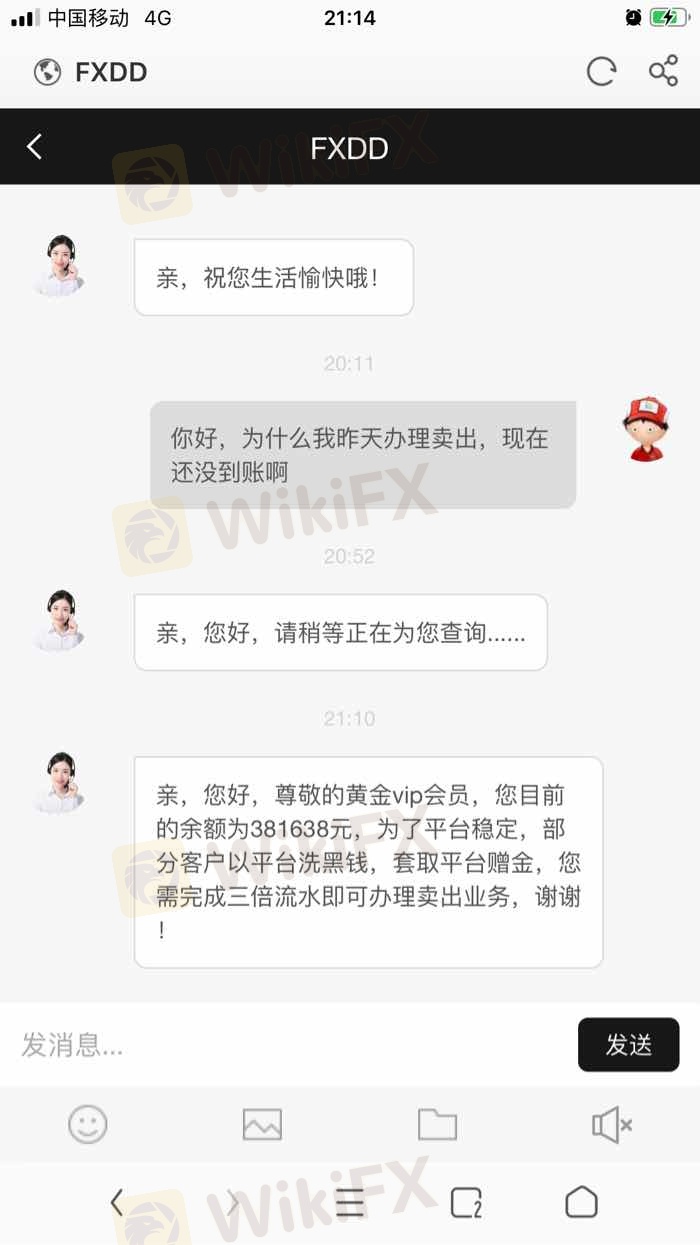Screen dimensions: 700x1245
Task: Open the emoji picker
Action: (88, 1125)
